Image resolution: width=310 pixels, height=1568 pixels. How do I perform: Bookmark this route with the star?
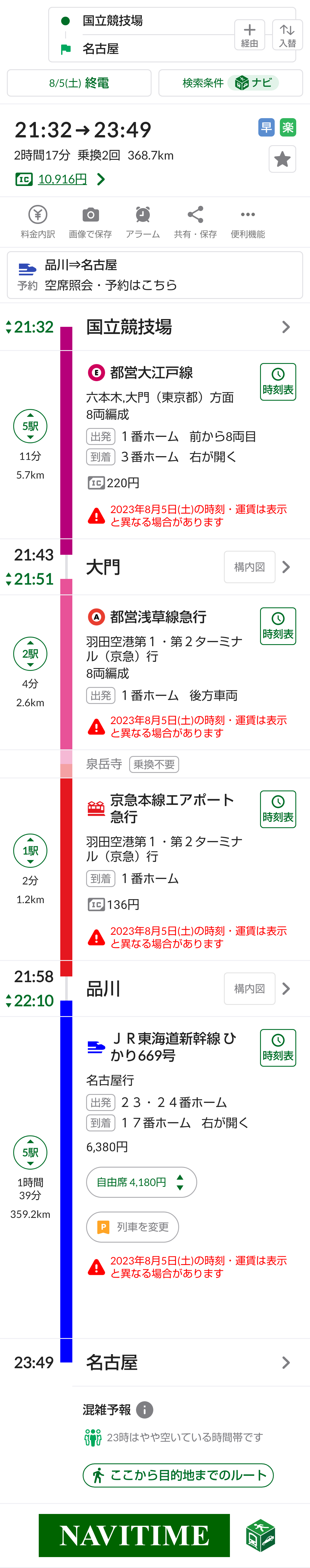[282, 160]
